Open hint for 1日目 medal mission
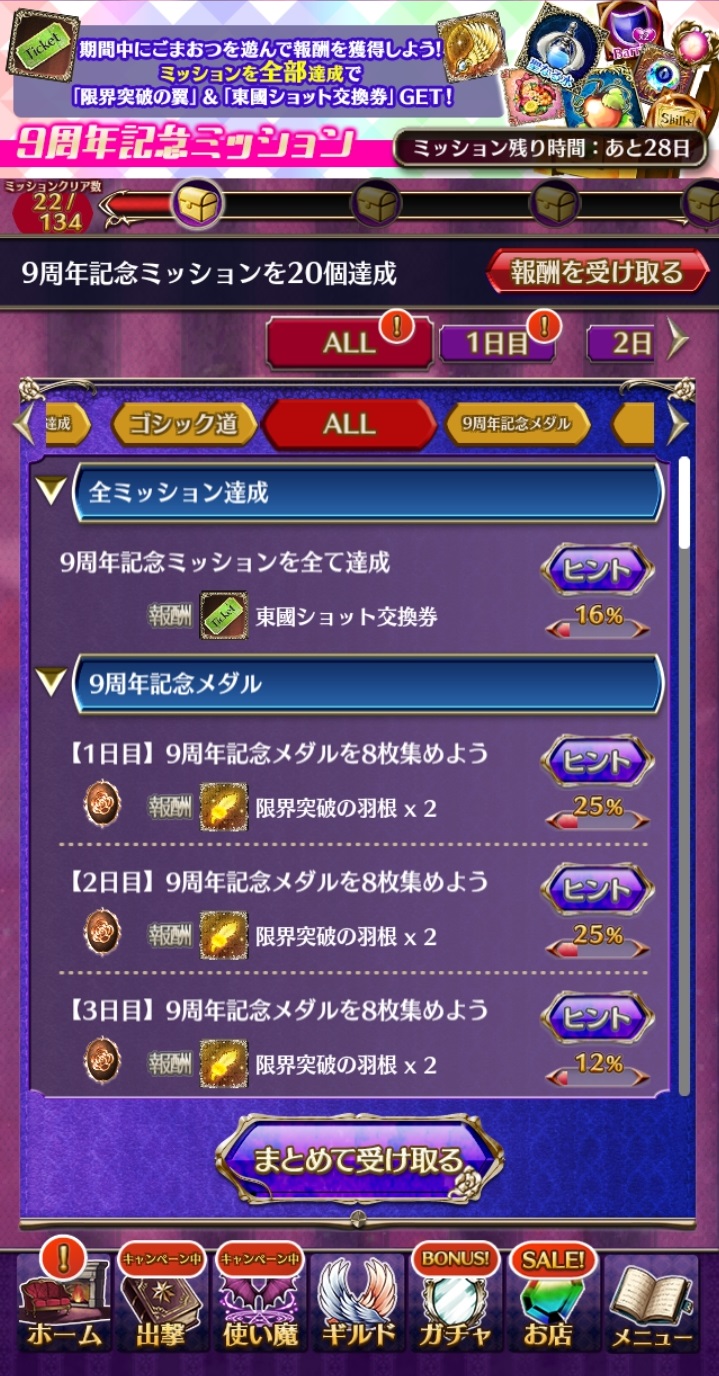Viewport: 719px width, 1376px height. pyautogui.click(x=597, y=762)
